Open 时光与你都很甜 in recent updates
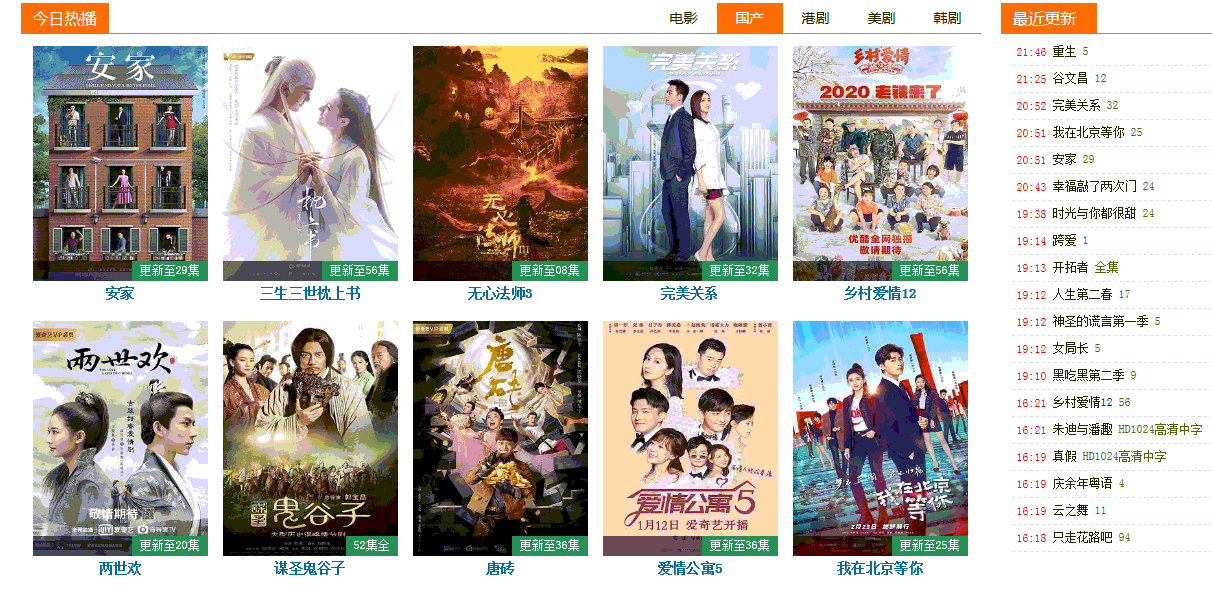The height and width of the screenshot is (598, 1212). 1094,213
